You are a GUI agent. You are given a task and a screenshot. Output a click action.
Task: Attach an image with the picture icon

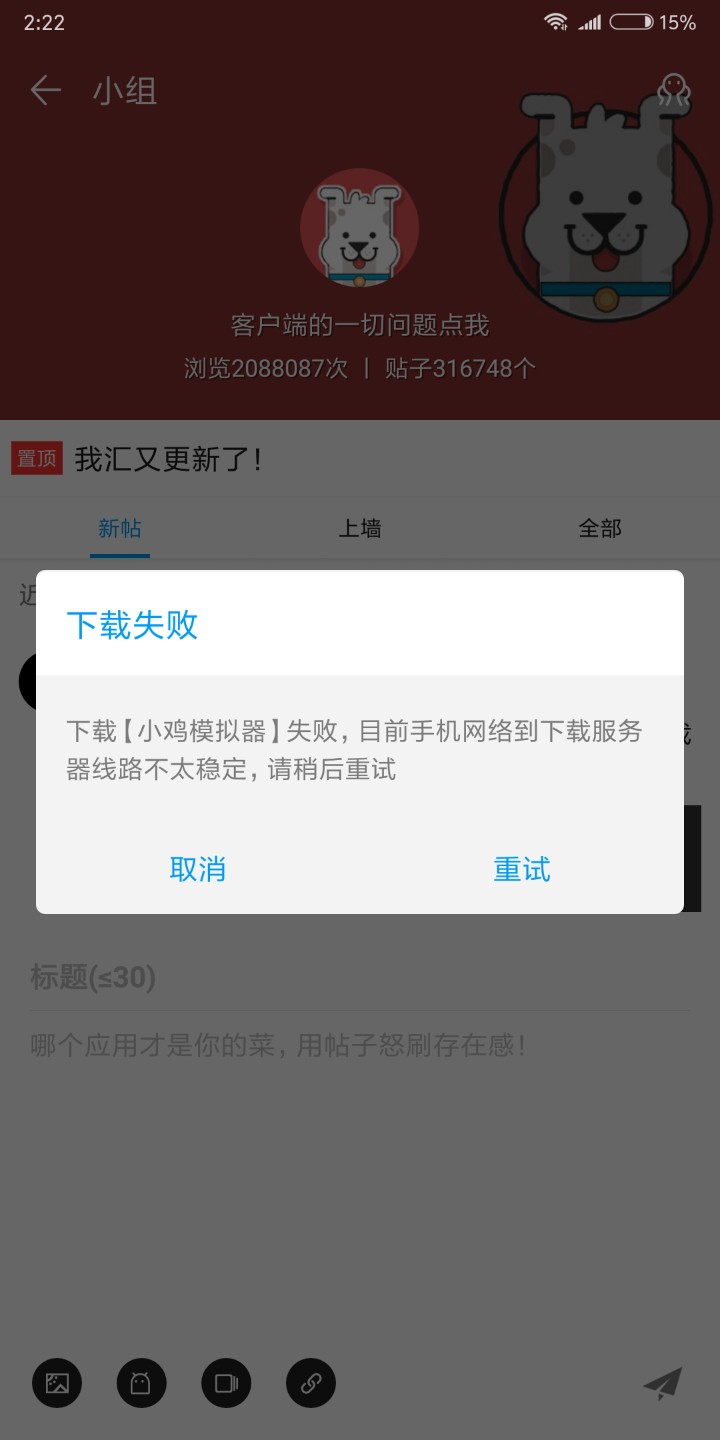(x=57, y=1384)
